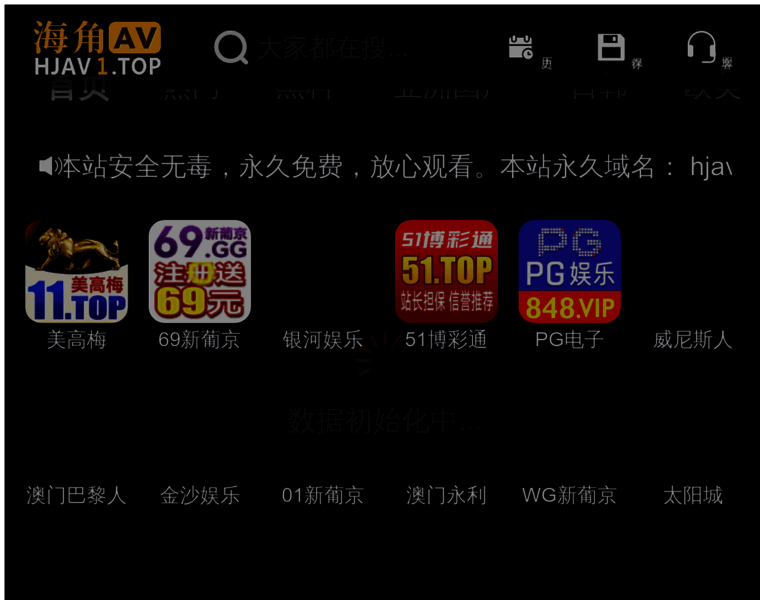Select the 威尼斯人 link
This screenshot has width=760, height=600.
coord(692,339)
